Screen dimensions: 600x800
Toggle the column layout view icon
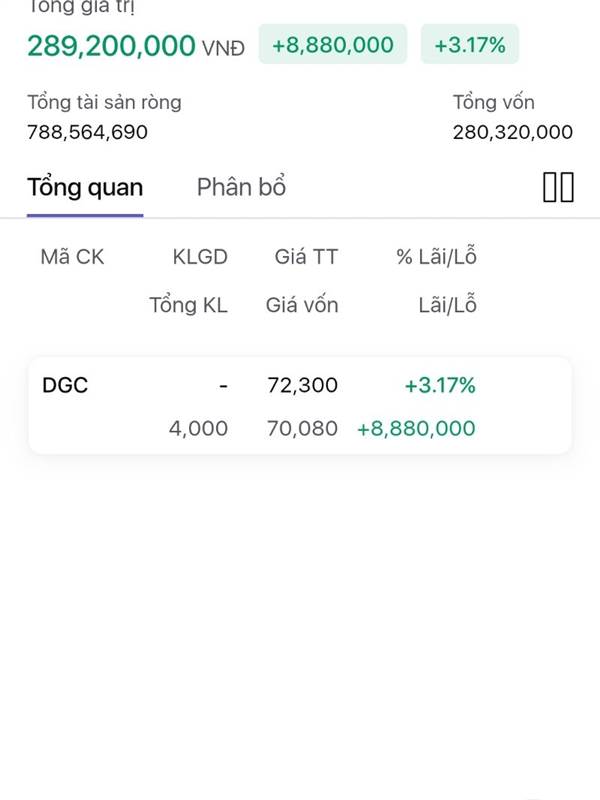[558, 187]
